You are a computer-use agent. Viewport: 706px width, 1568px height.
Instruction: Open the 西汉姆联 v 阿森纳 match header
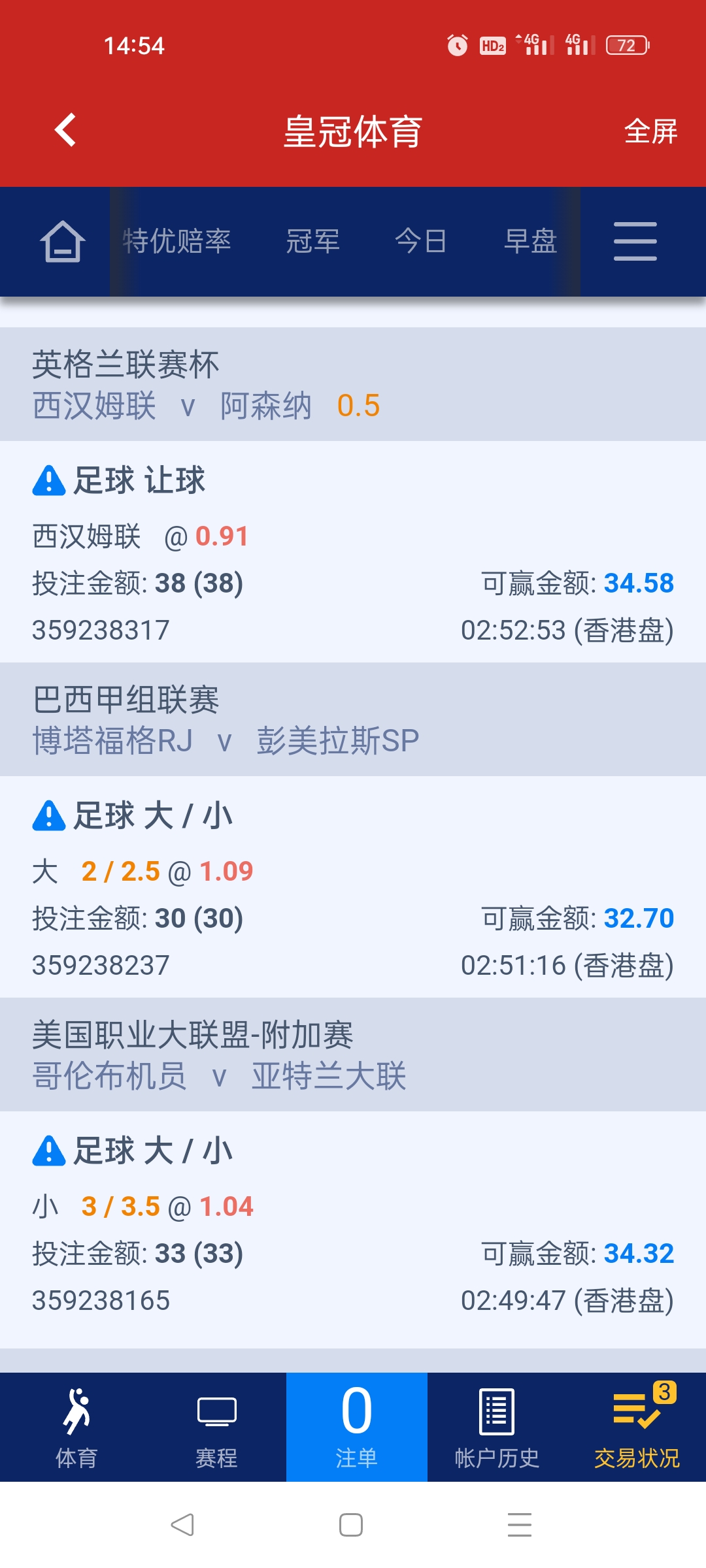pyautogui.click(x=353, y=385)
